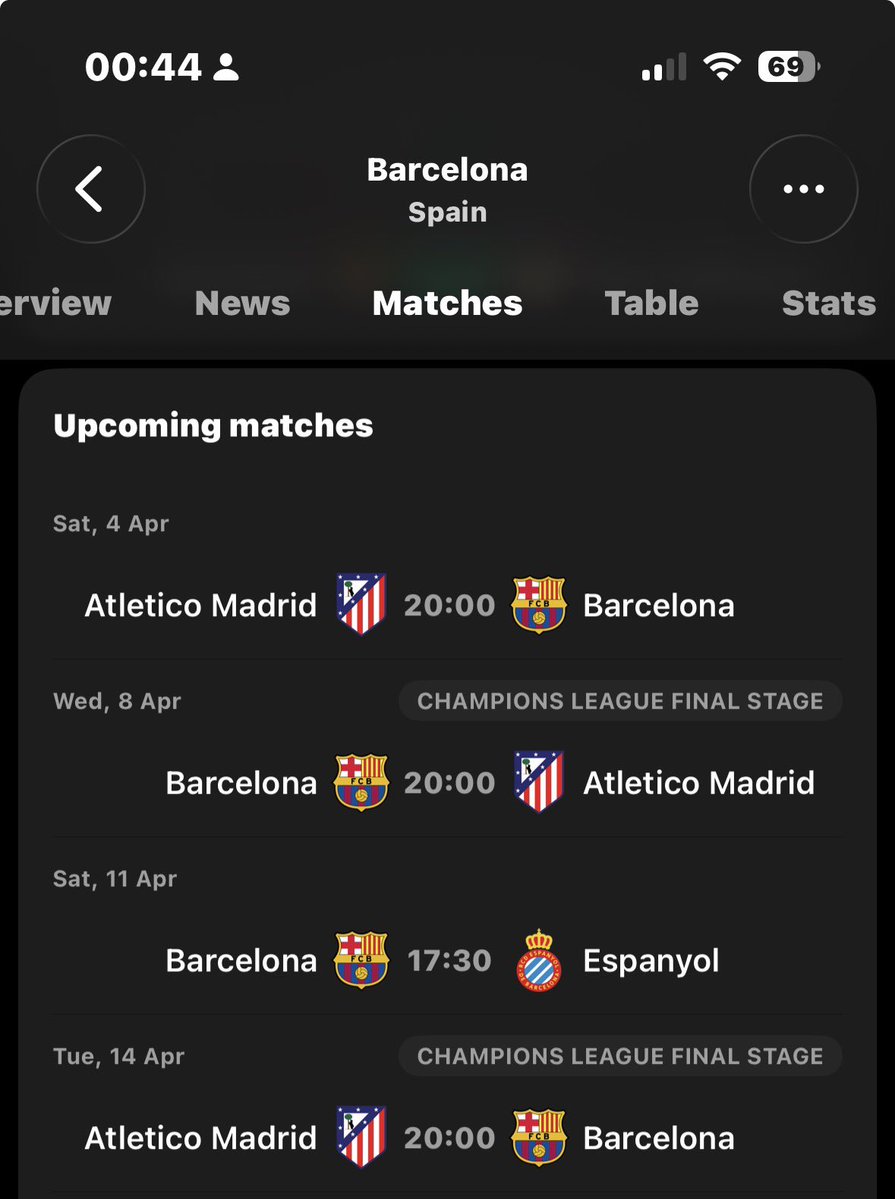Open the Table tab
This screenshot has width=895, height=1199.
651,303
